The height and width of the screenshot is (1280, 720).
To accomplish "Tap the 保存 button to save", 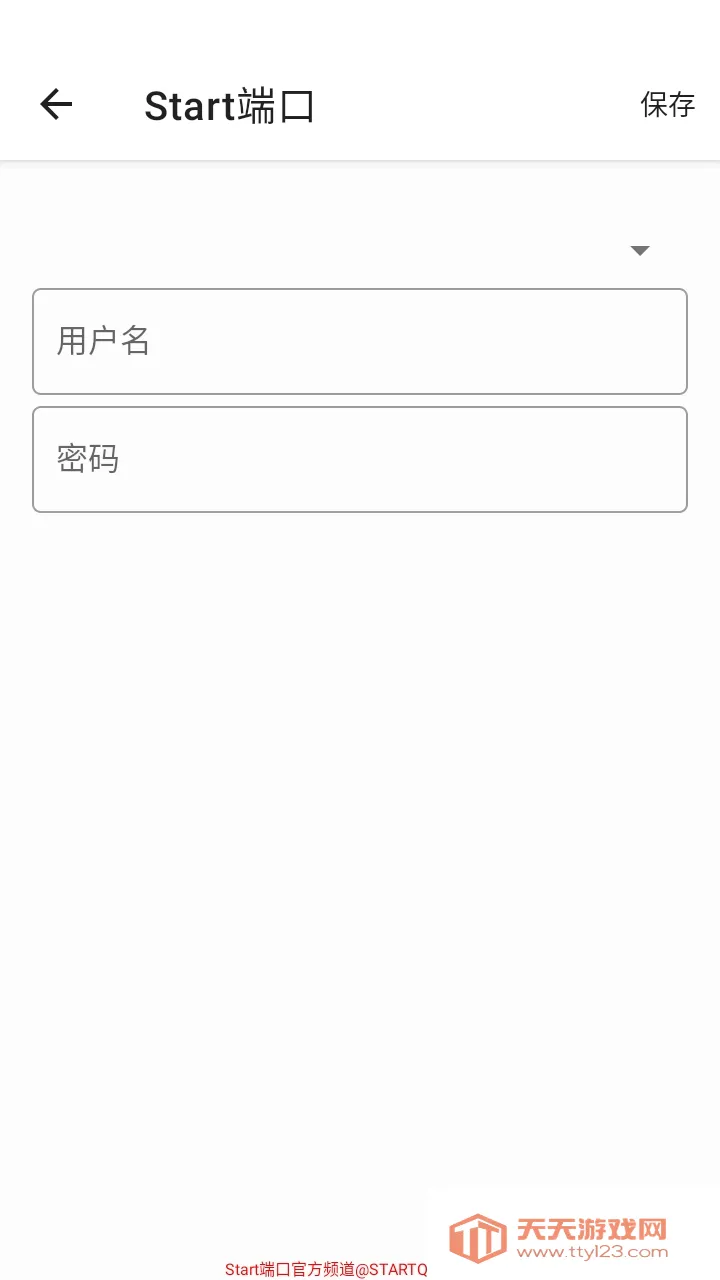I will (668, 104).
